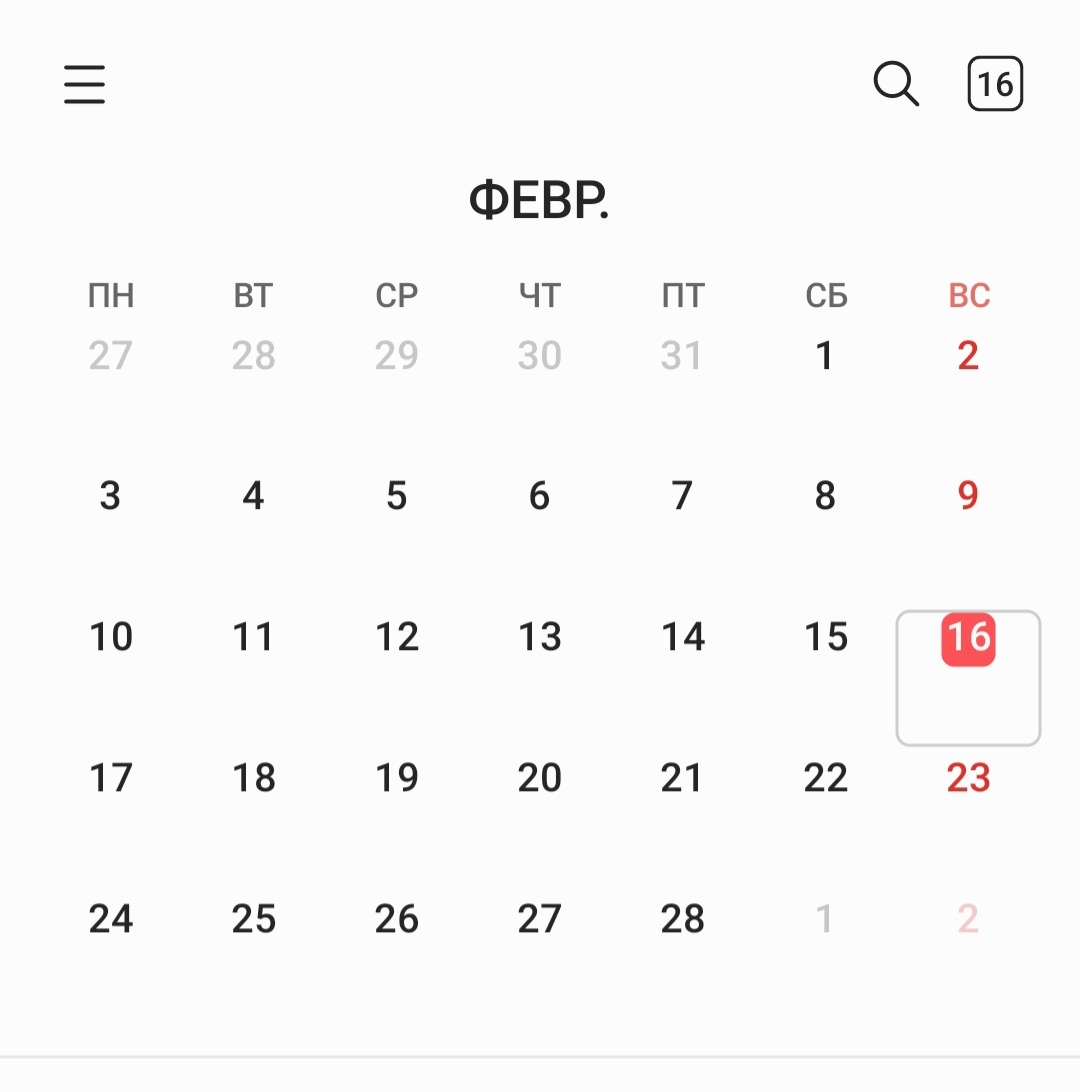The image size is (1080, 1092).
Task: Click the ВС weekday header
Action: pos(967,295)
